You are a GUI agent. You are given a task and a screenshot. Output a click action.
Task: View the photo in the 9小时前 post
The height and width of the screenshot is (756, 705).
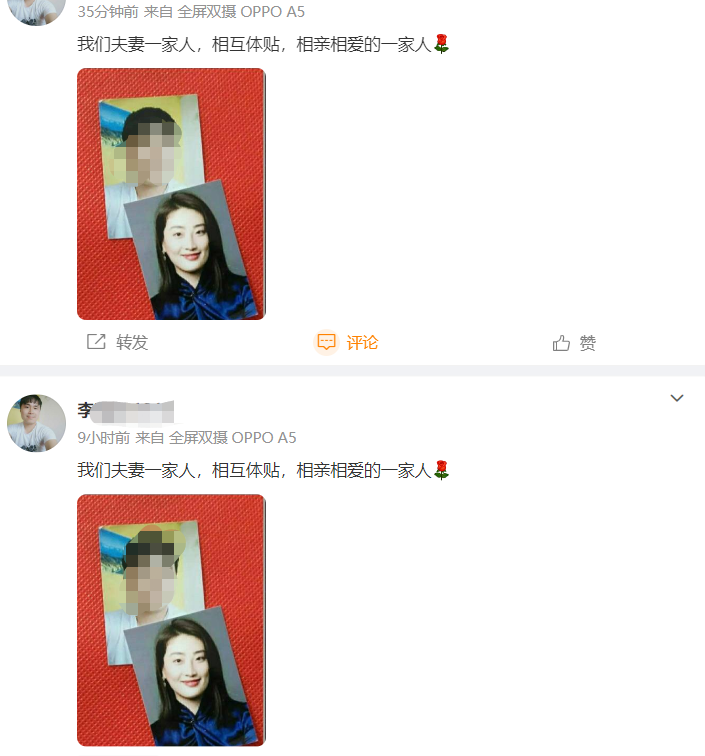pos(171,620)
